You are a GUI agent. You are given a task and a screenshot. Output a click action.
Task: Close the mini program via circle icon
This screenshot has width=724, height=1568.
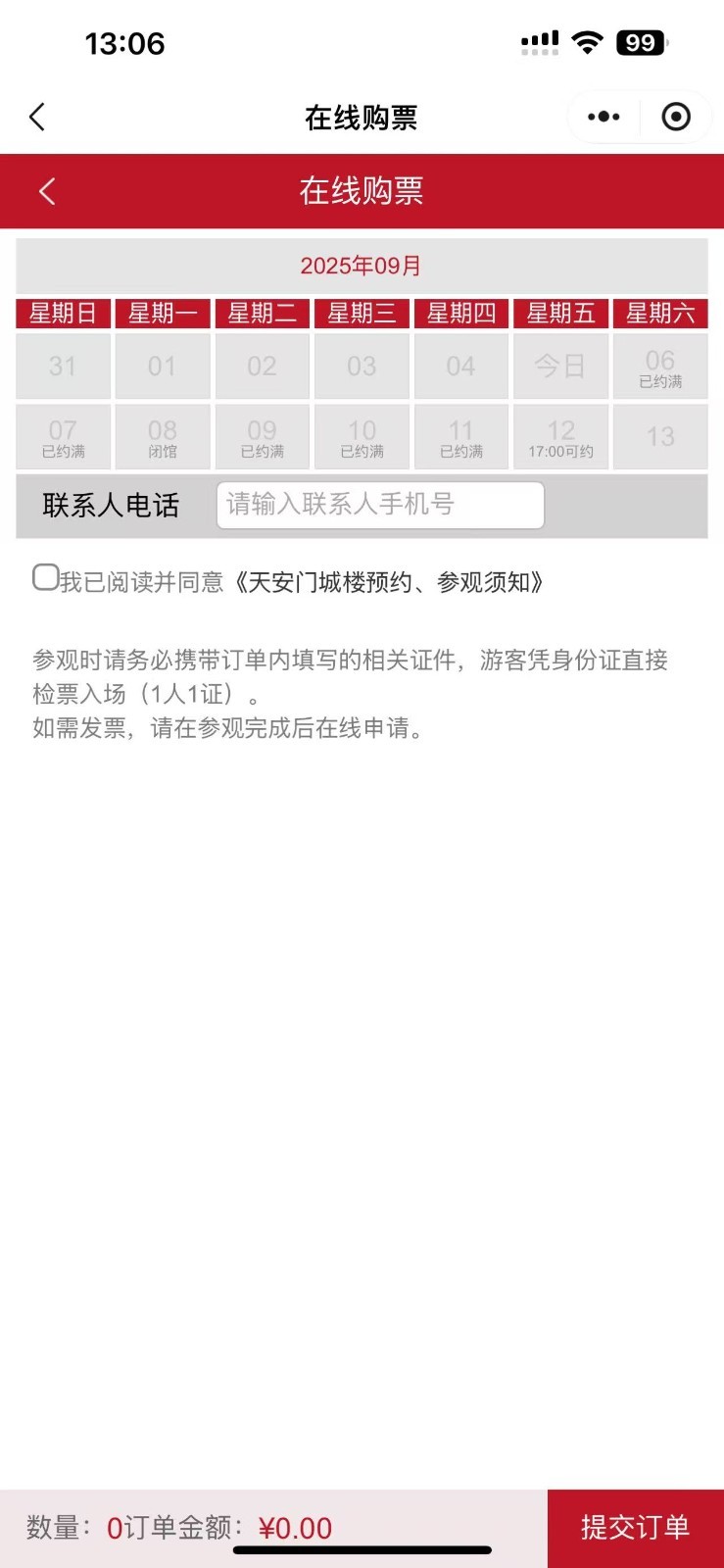[676, 117]
